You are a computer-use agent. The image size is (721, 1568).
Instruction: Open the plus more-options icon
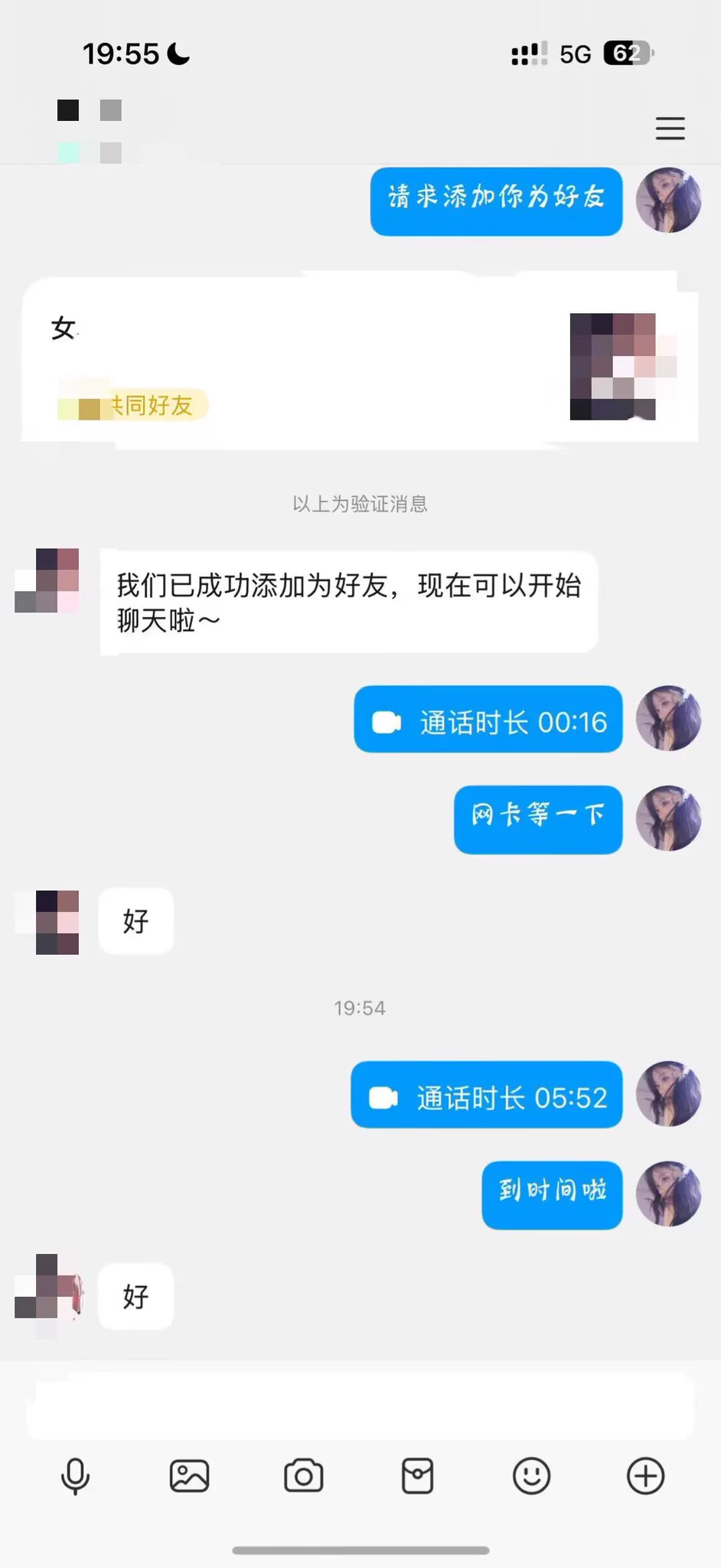[645, 1475]
